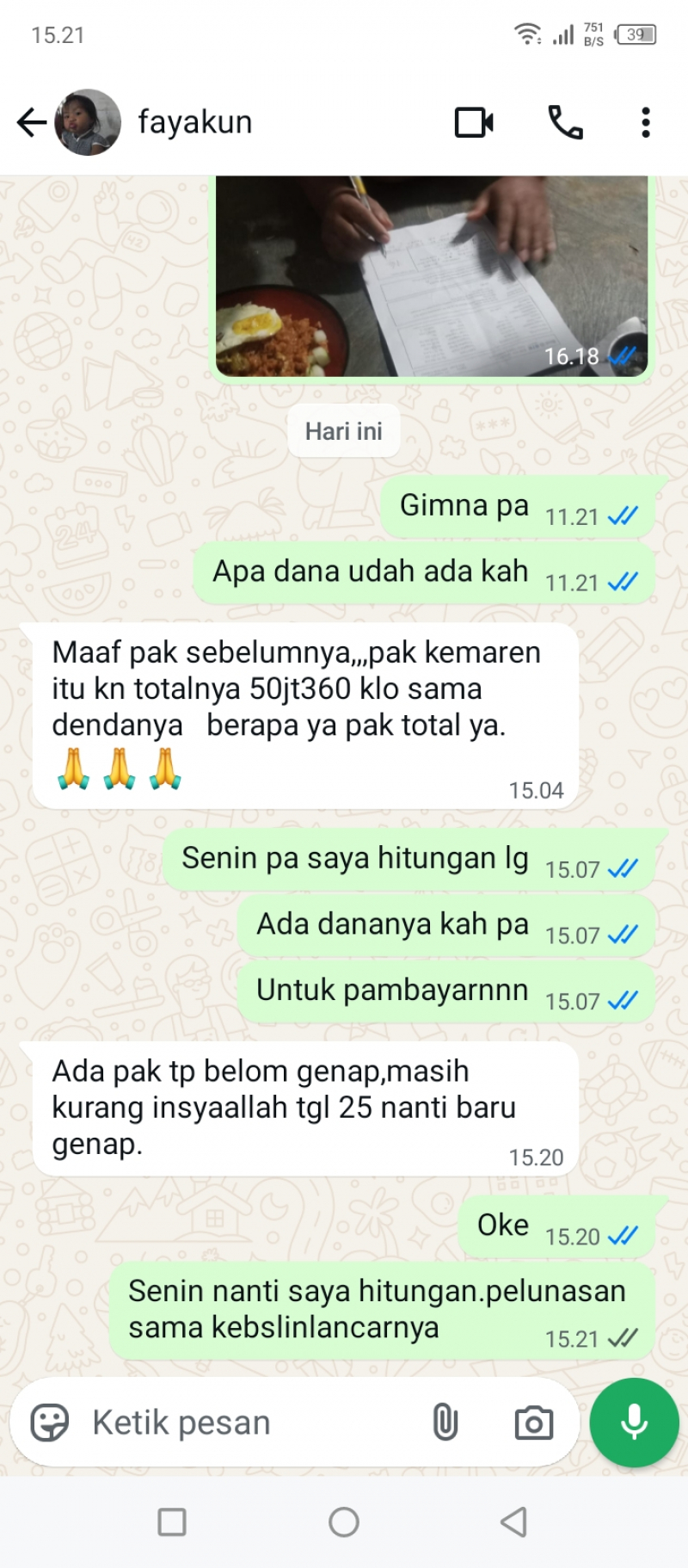Go back to the chat list
The width and height of the screenshot is (688, 1568).
[31, 122]
